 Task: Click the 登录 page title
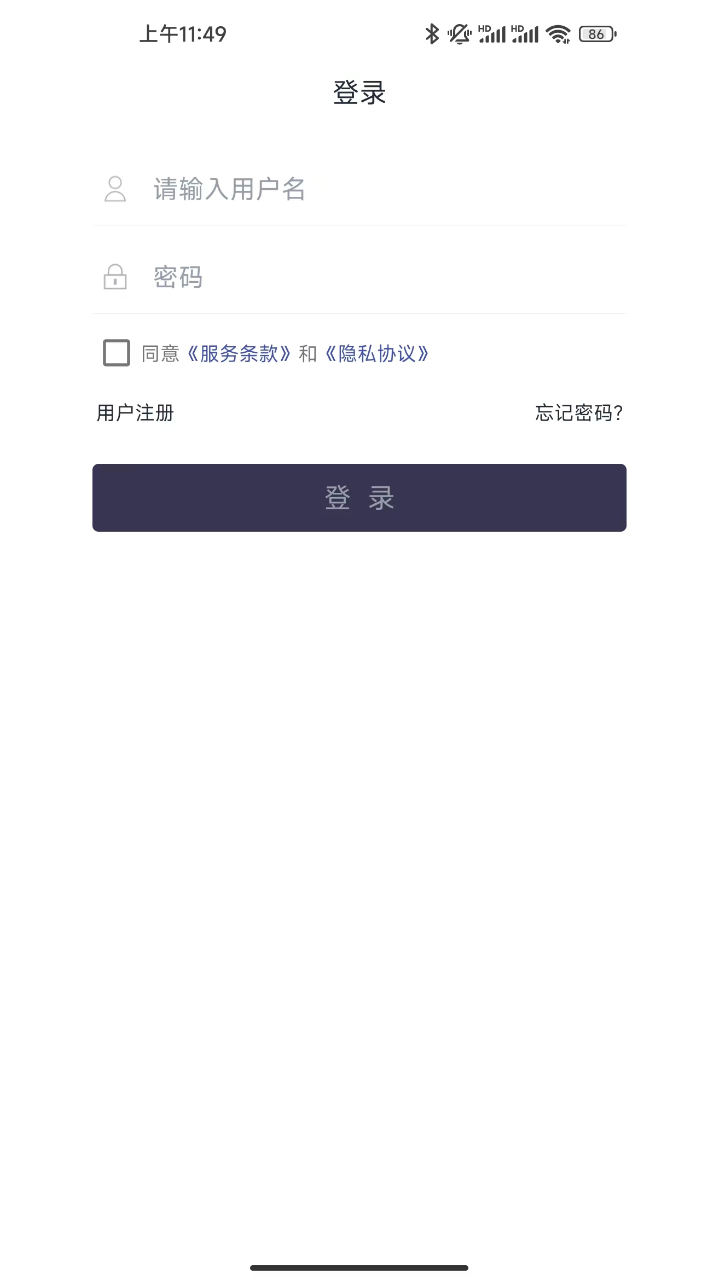[360, 91]
